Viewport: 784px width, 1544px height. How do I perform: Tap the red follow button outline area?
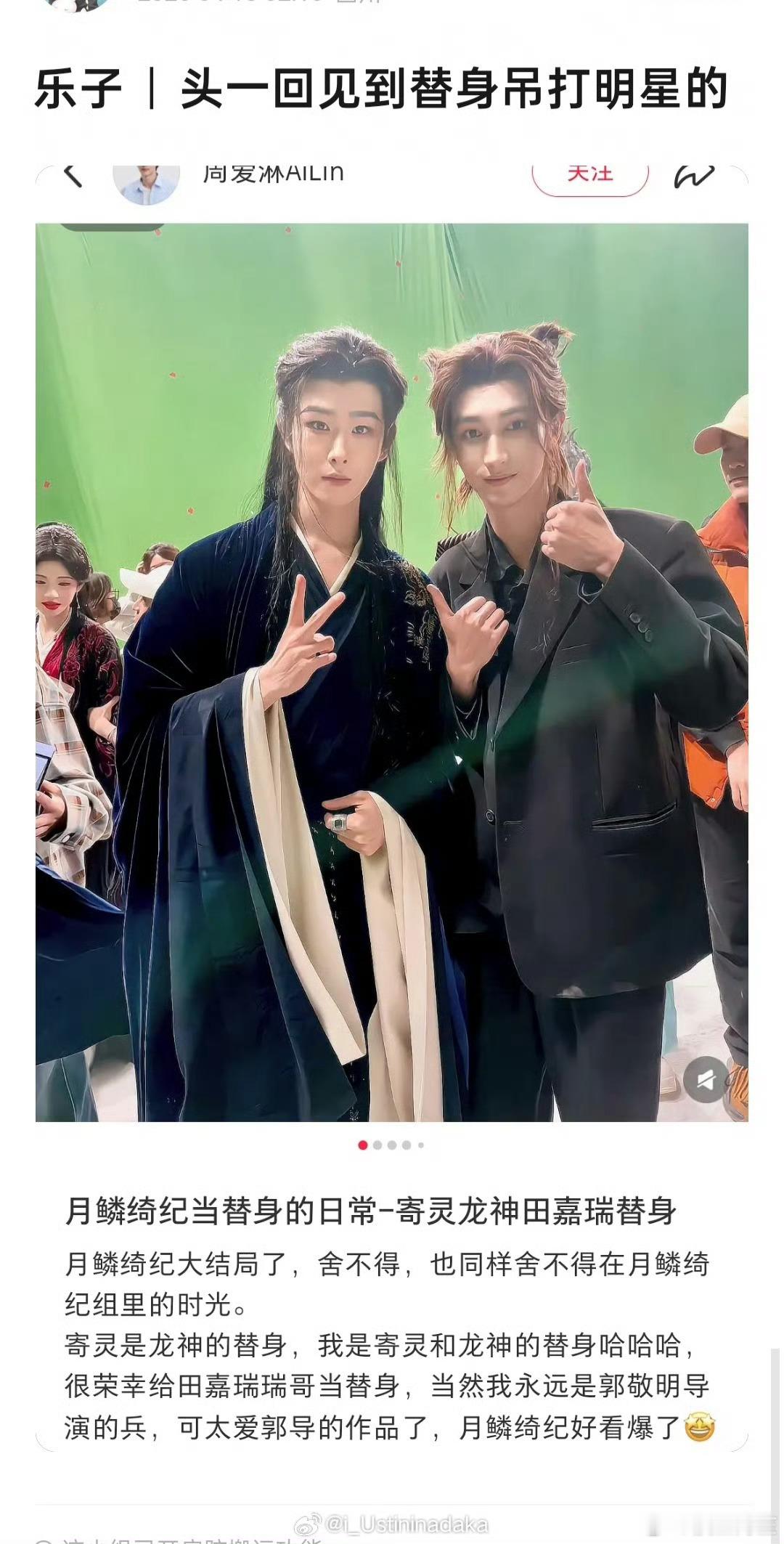(592, 173)
